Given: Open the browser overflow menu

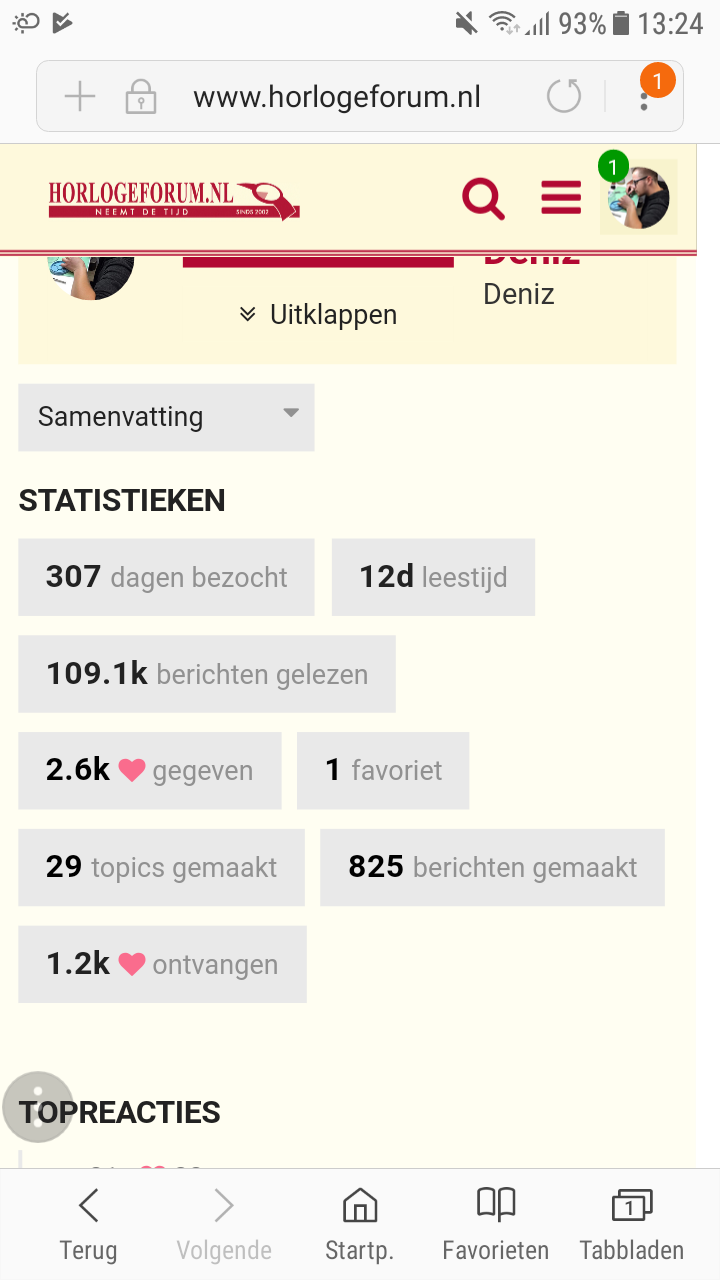Looking at the screenshot, I should coord(645,96).
